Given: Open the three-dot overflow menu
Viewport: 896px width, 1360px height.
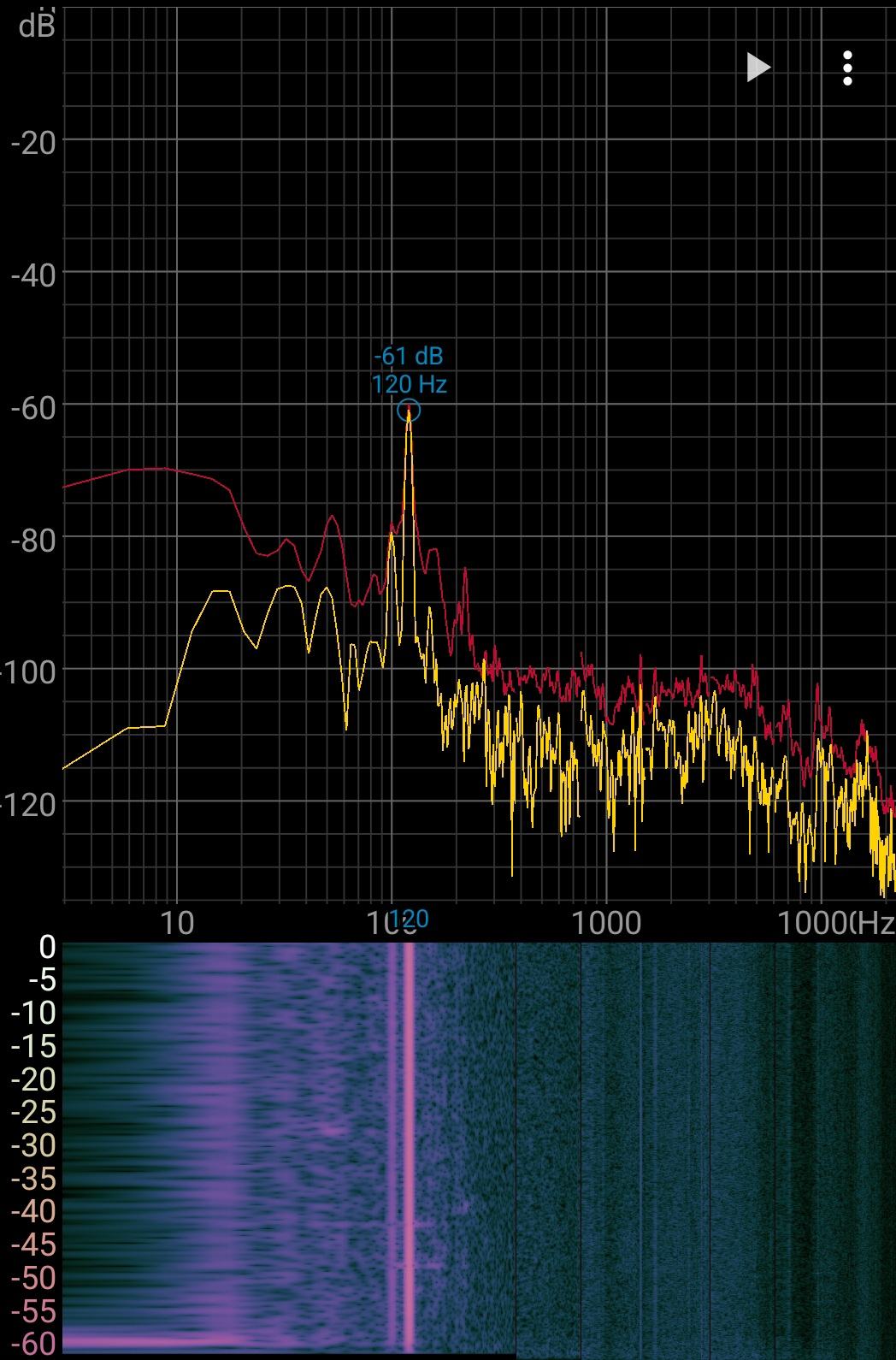Looking at the screenshot, I should (x=847, y=68).
